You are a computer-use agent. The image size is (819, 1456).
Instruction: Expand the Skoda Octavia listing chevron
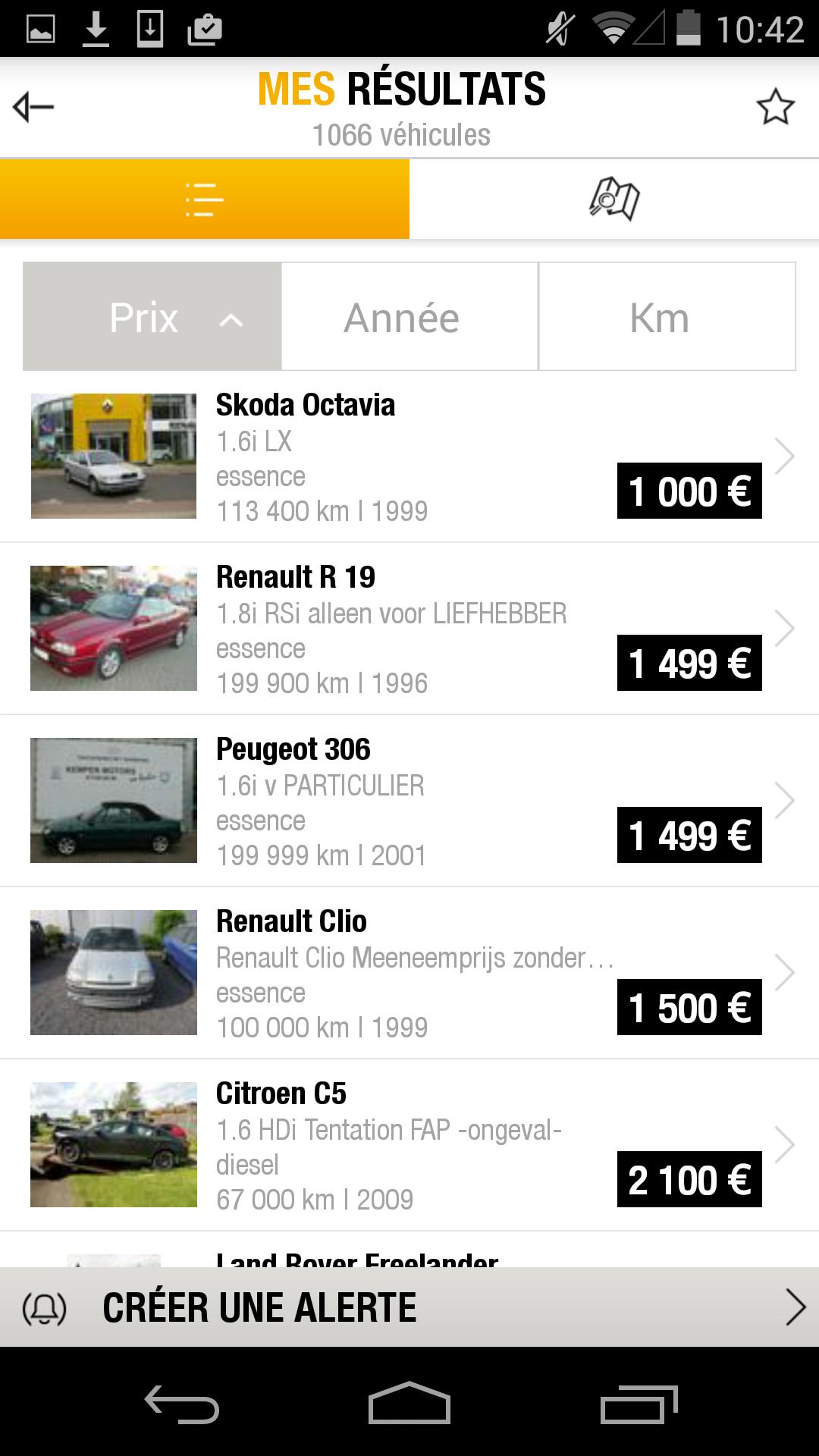(786, 456)
